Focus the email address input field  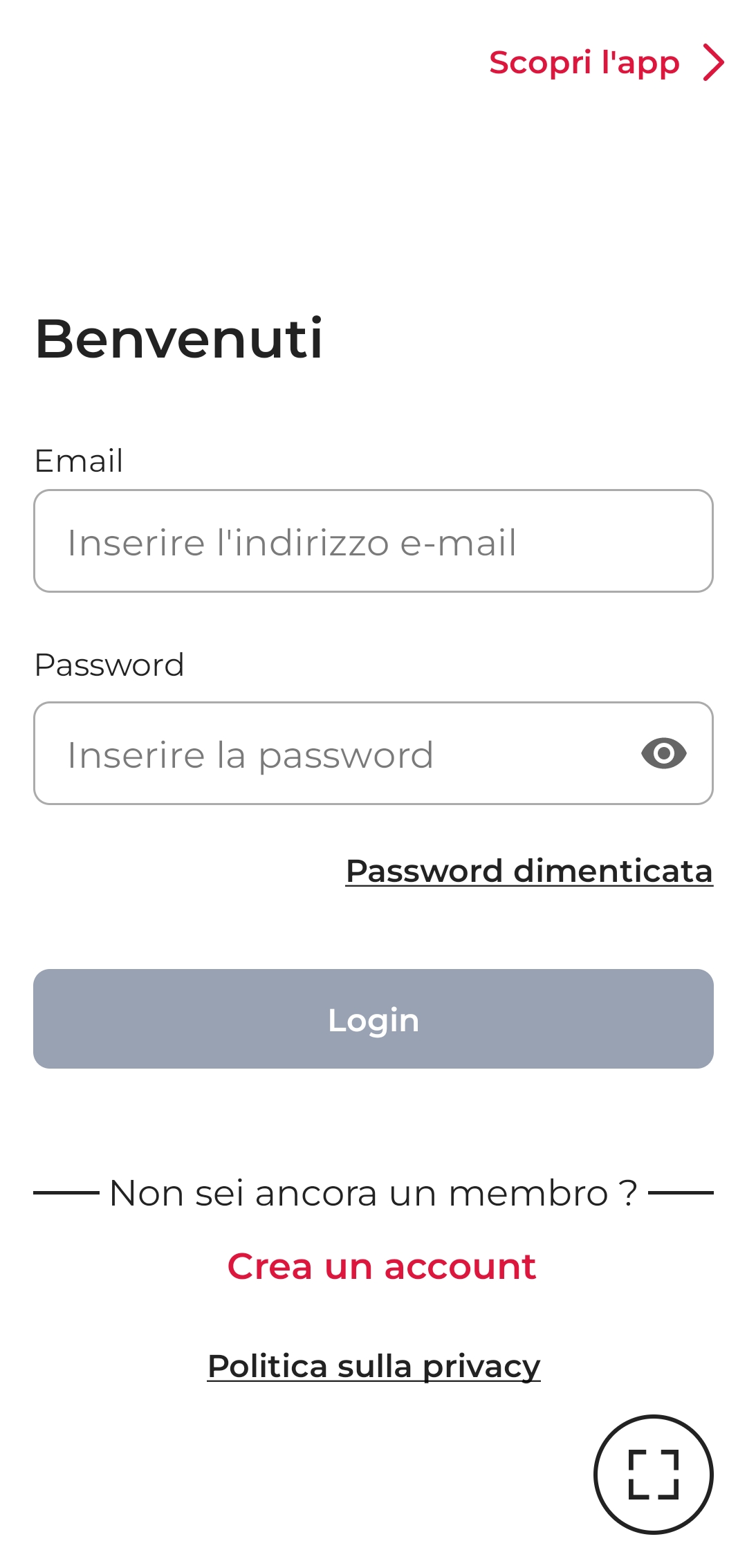[373, 542]
